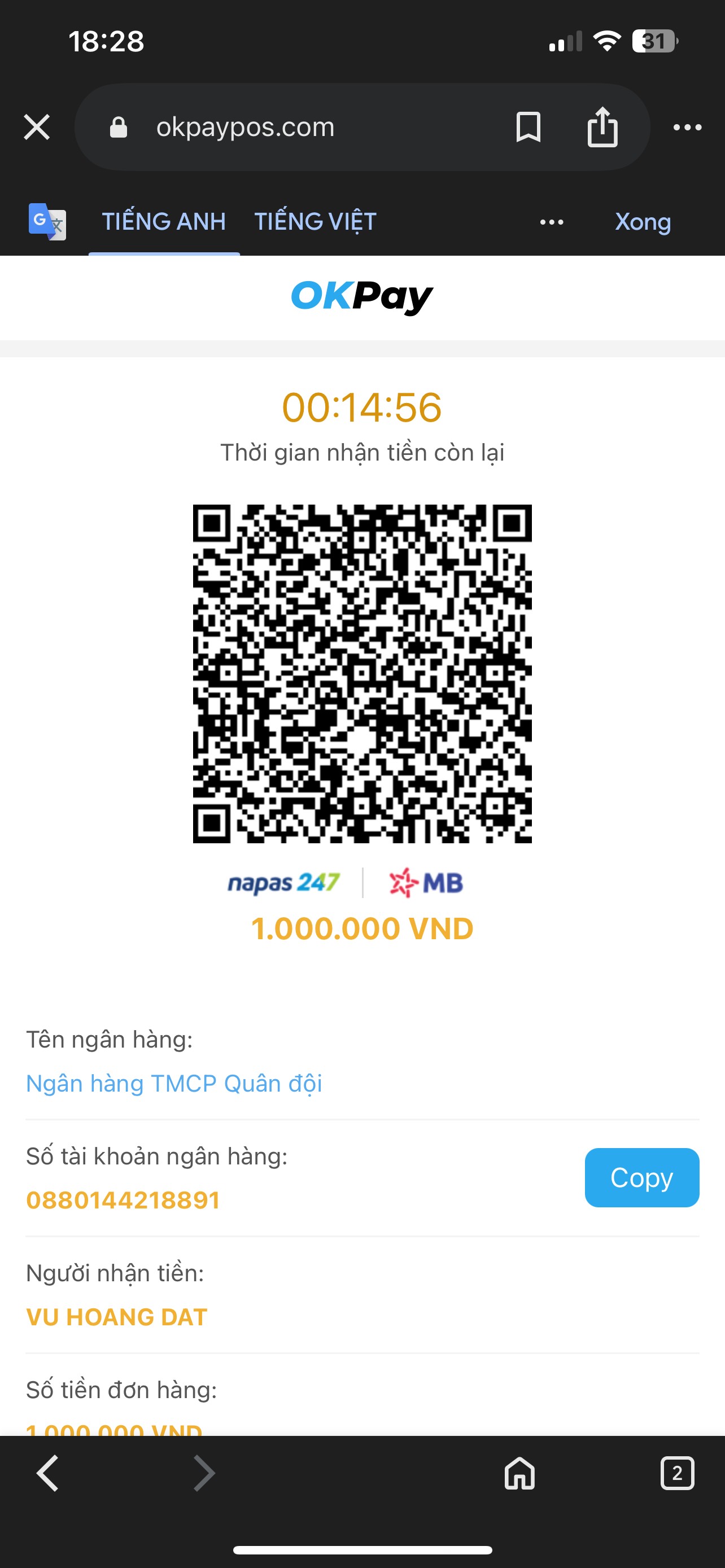
Task: Copy the bank account number
Action: point(641,1177)
